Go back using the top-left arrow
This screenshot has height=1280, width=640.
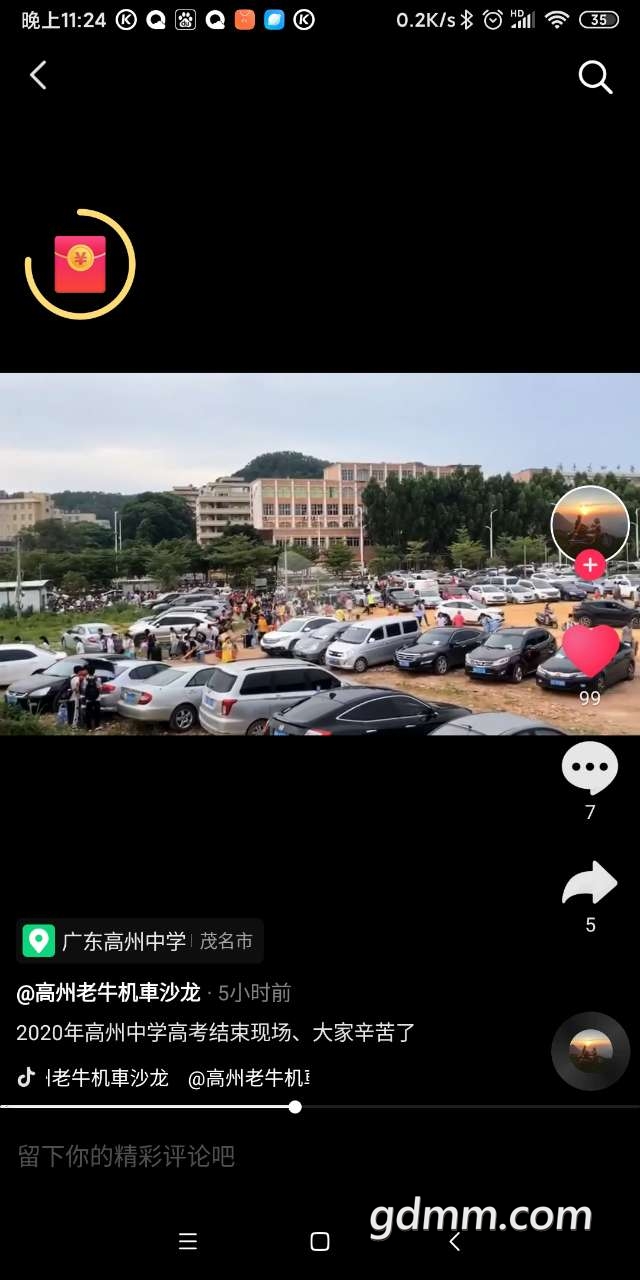(38, 75)
